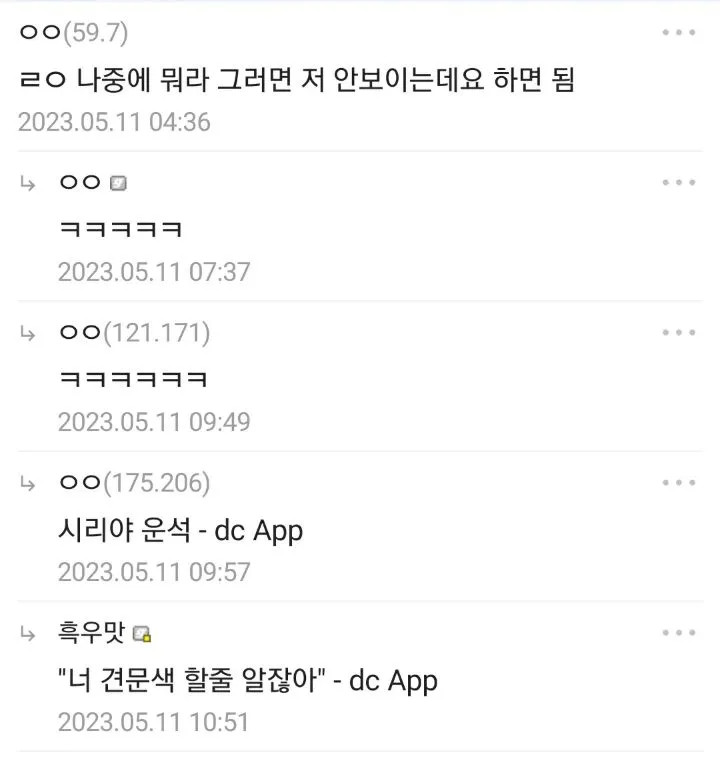Open more options on the 121.171 reply
Image resolution: width=720 pixels, height=759 pixels.
pos(679,333)
